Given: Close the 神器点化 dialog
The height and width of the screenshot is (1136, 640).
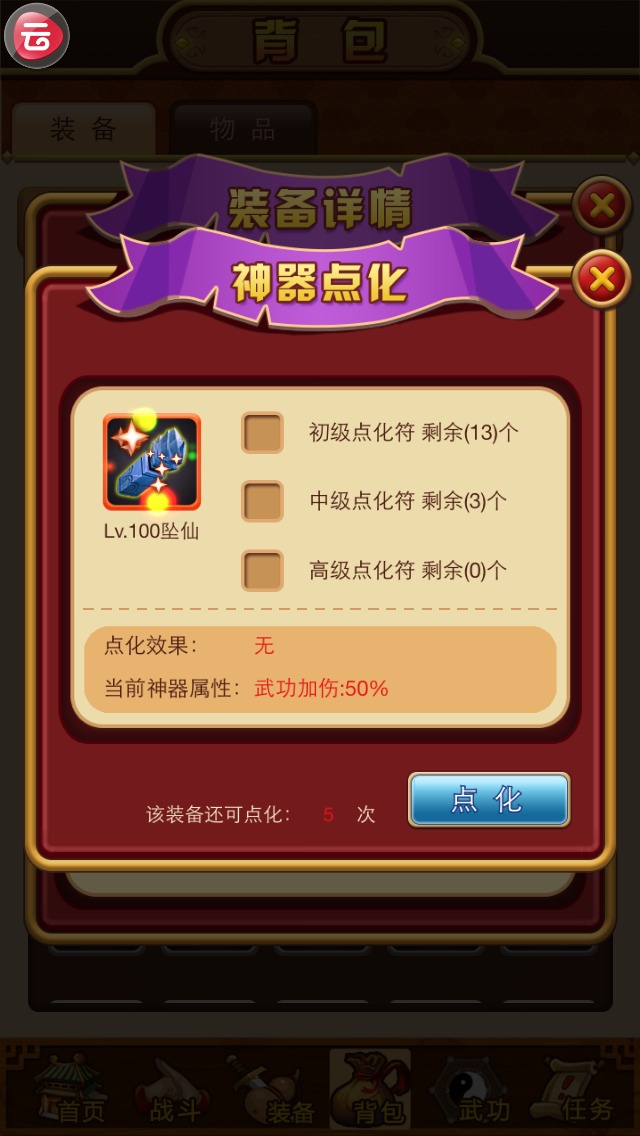Looking at the screenshot, I should click(x=601, y=280).
